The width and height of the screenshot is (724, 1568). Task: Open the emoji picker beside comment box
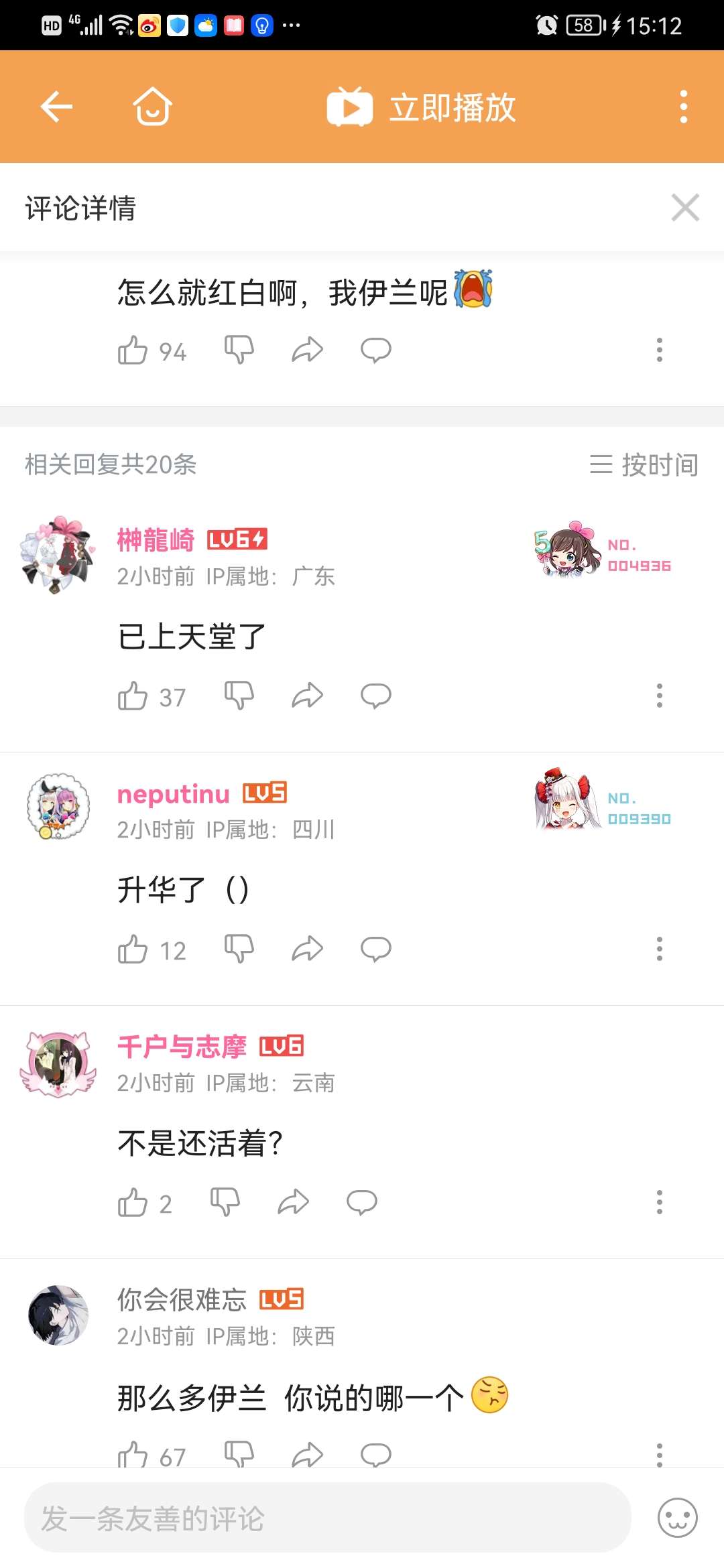(x=677, y=1518)
